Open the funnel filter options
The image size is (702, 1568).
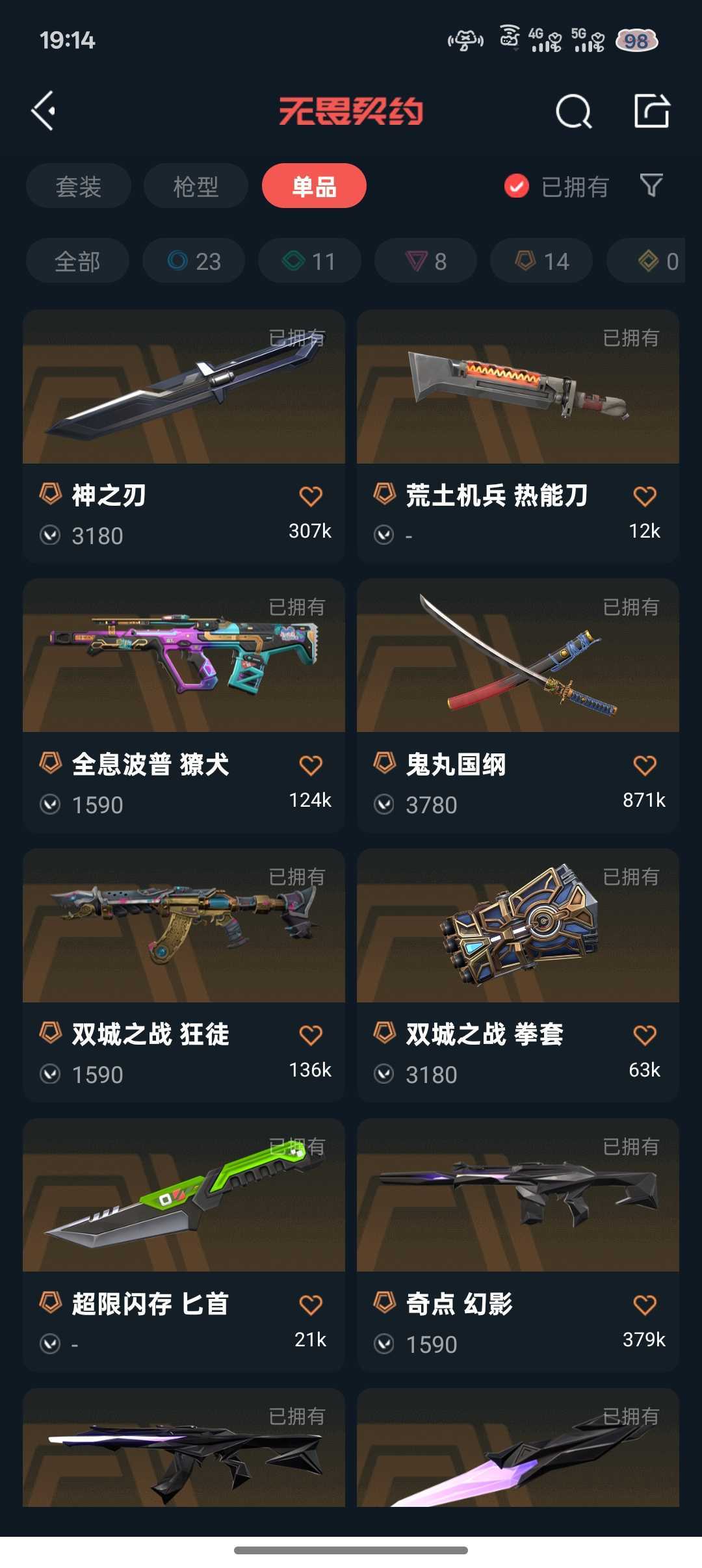[651, 186]
